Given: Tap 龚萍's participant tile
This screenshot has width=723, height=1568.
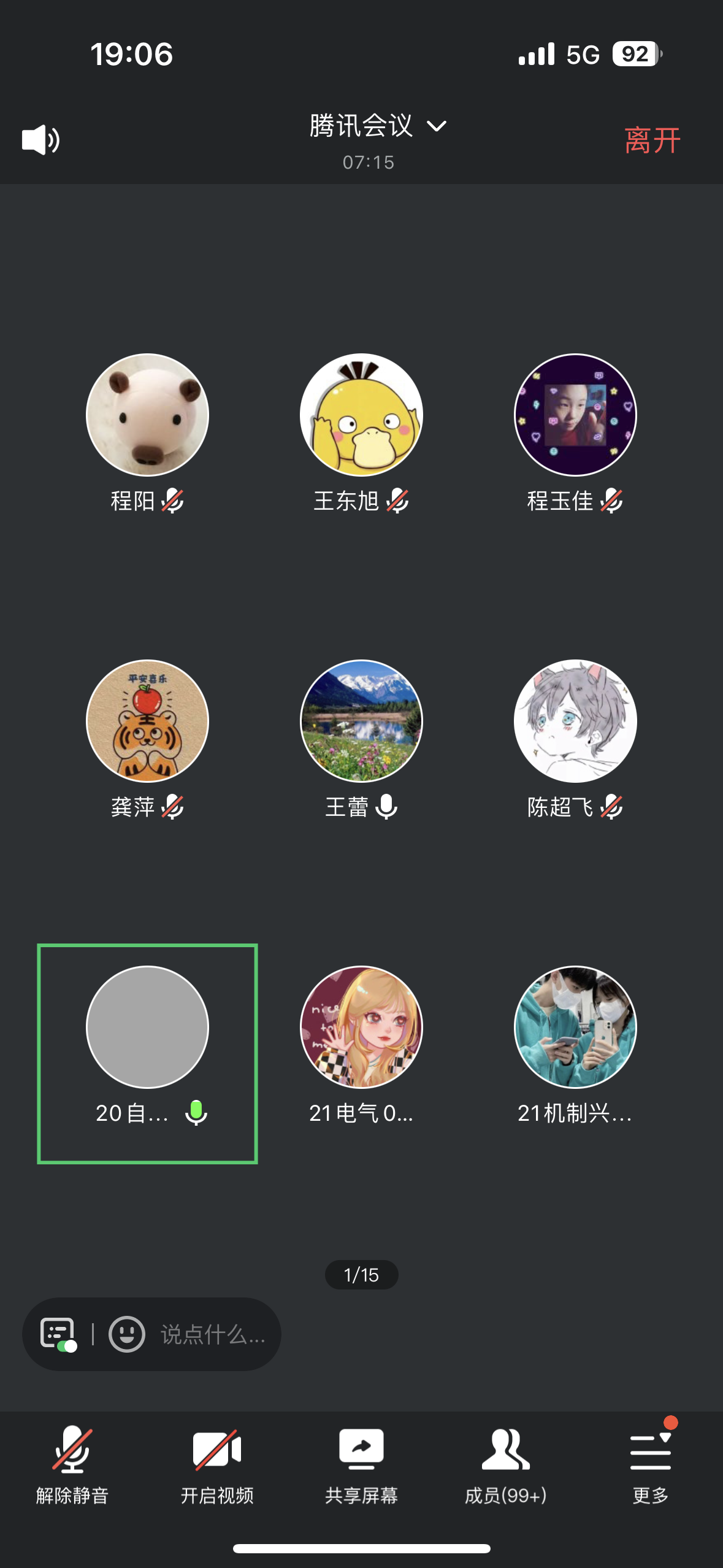Looking at the screenshot, I should 147,721.
